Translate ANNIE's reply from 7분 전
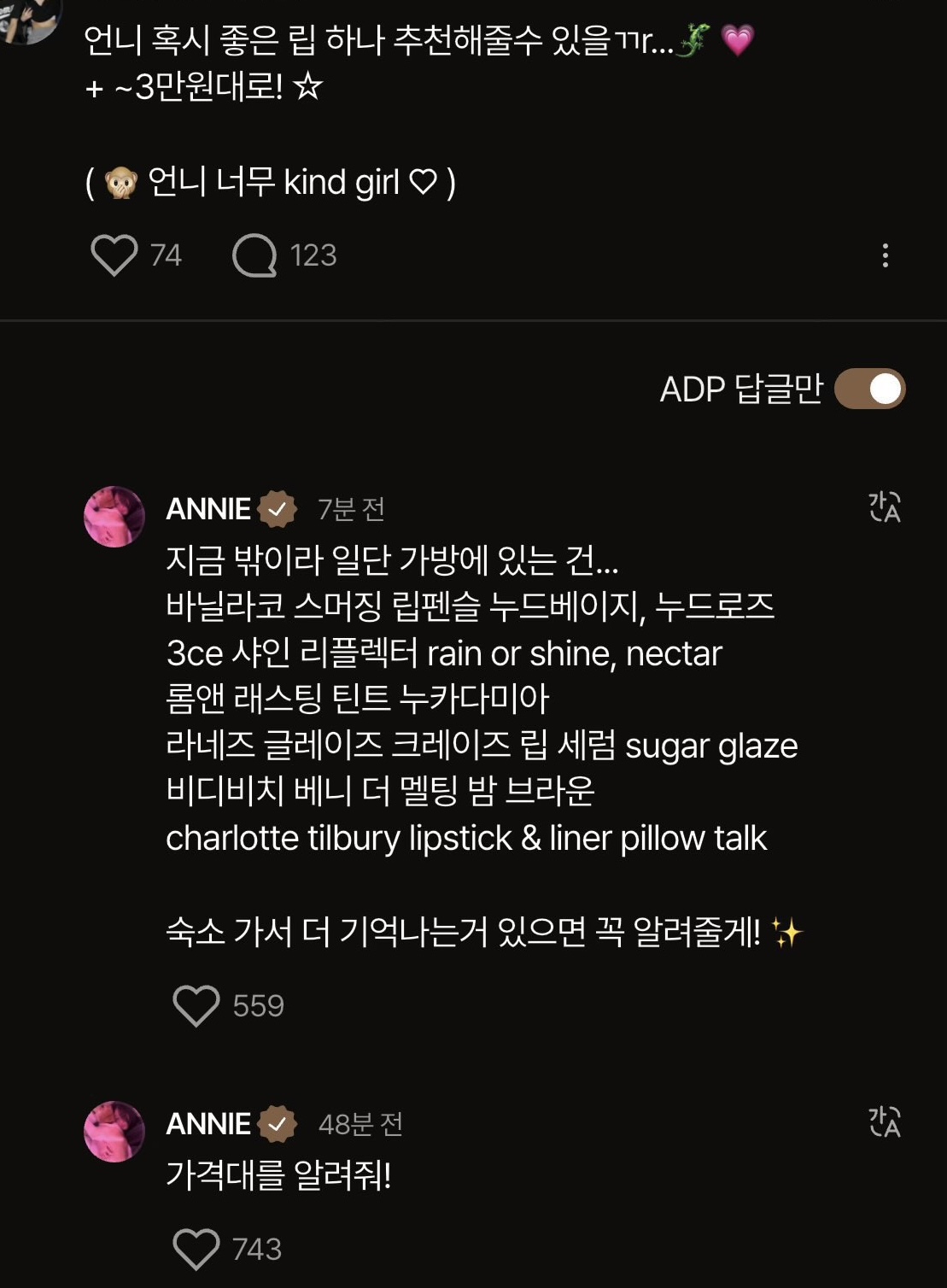This screenshot has width=947, height=1288. (x=884, y=507)
